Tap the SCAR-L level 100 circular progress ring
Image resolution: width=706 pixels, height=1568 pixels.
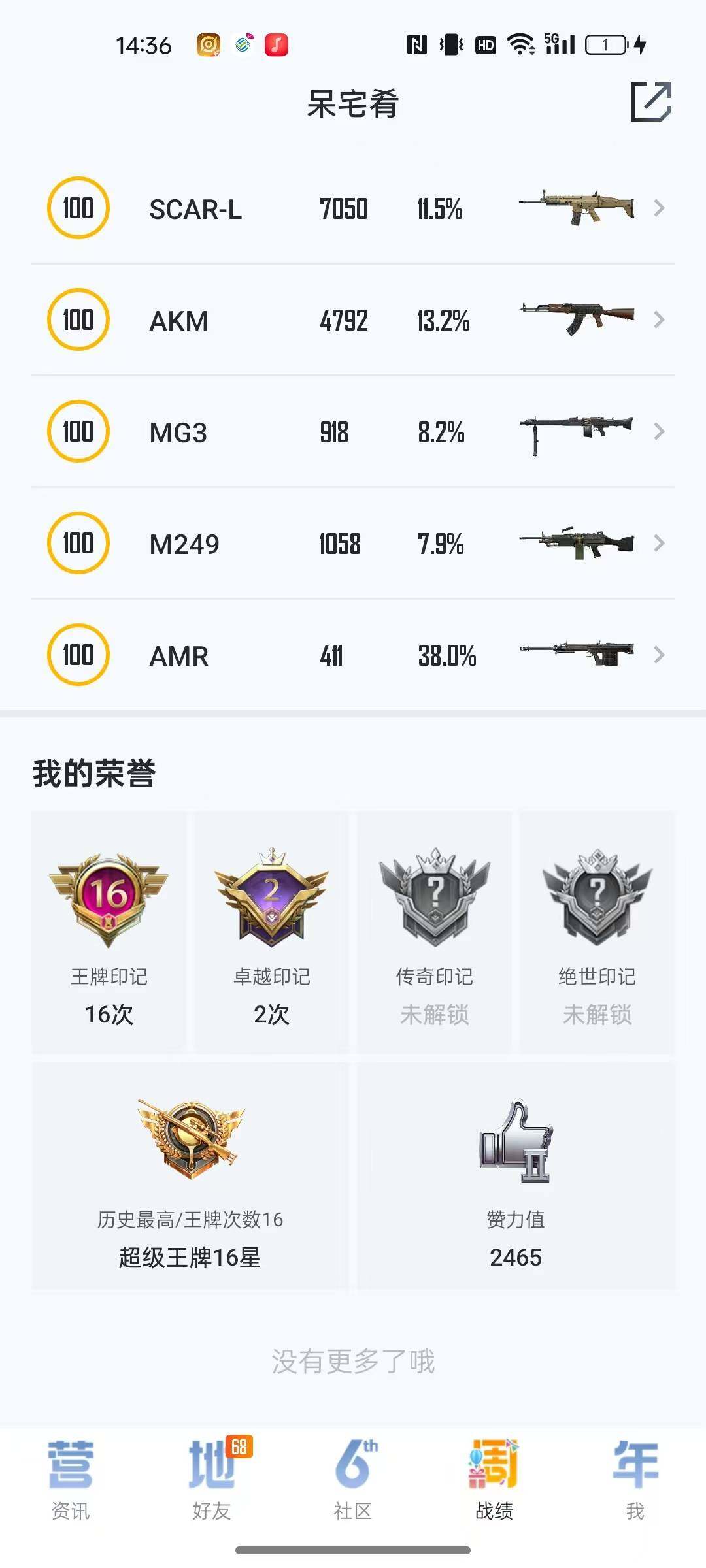coord(77,208)
